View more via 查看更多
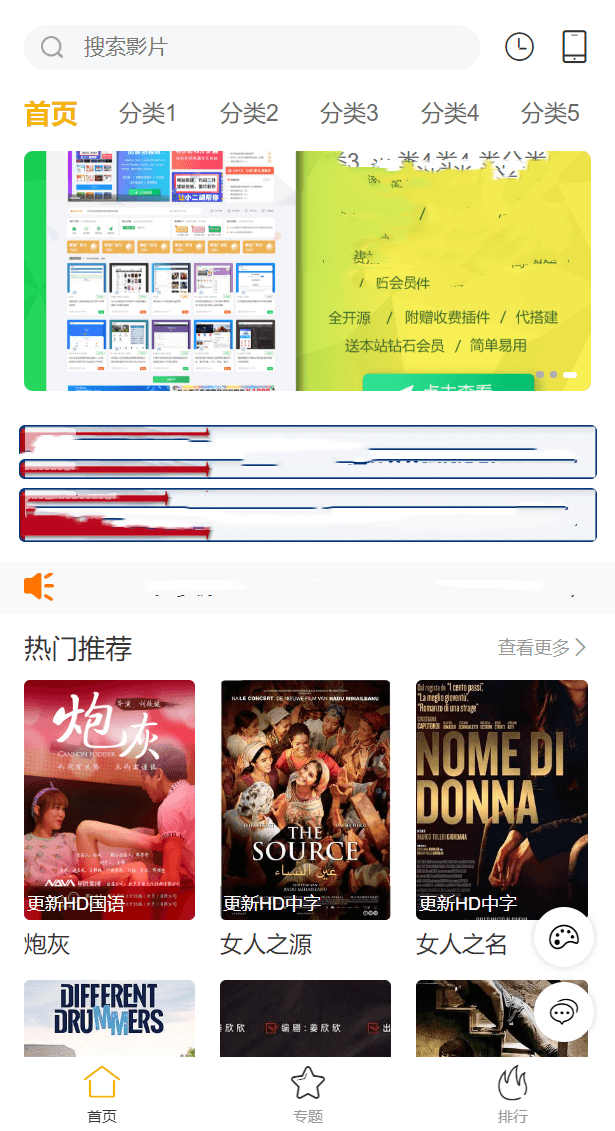Image resolution: width=615 pixels, height=1131 pixels. click(541, 648)
